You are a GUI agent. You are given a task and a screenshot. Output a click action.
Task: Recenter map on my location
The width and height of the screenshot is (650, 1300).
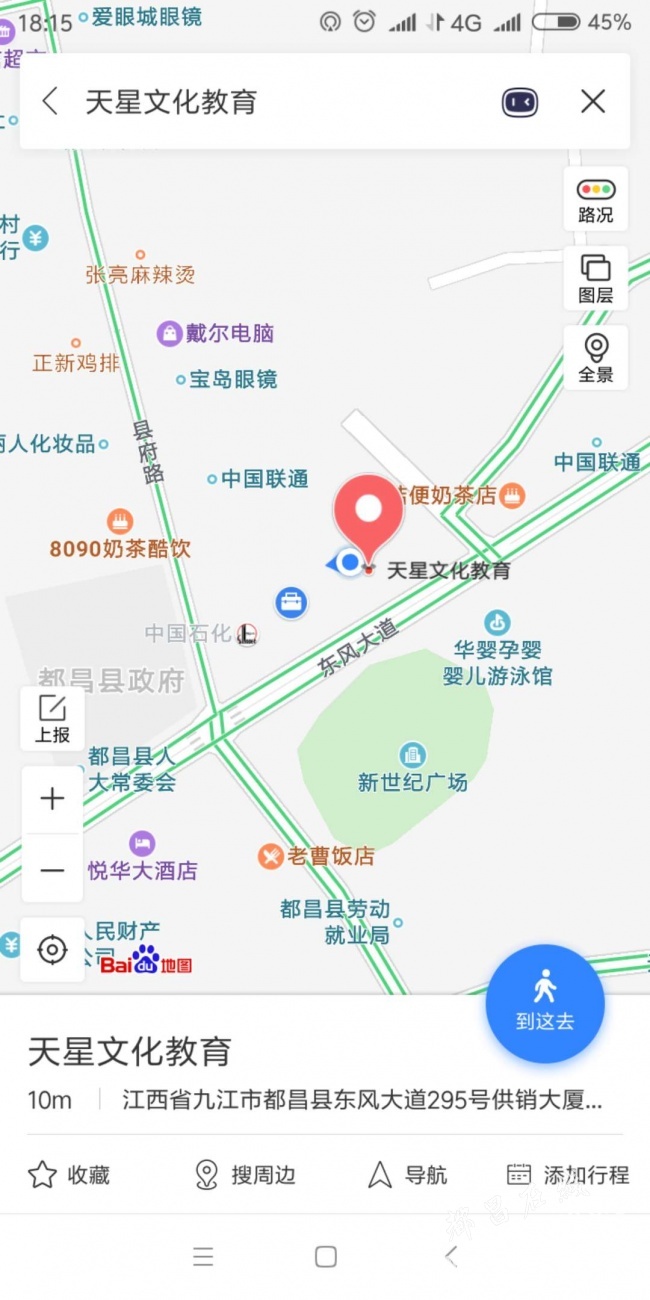(52, 949)
